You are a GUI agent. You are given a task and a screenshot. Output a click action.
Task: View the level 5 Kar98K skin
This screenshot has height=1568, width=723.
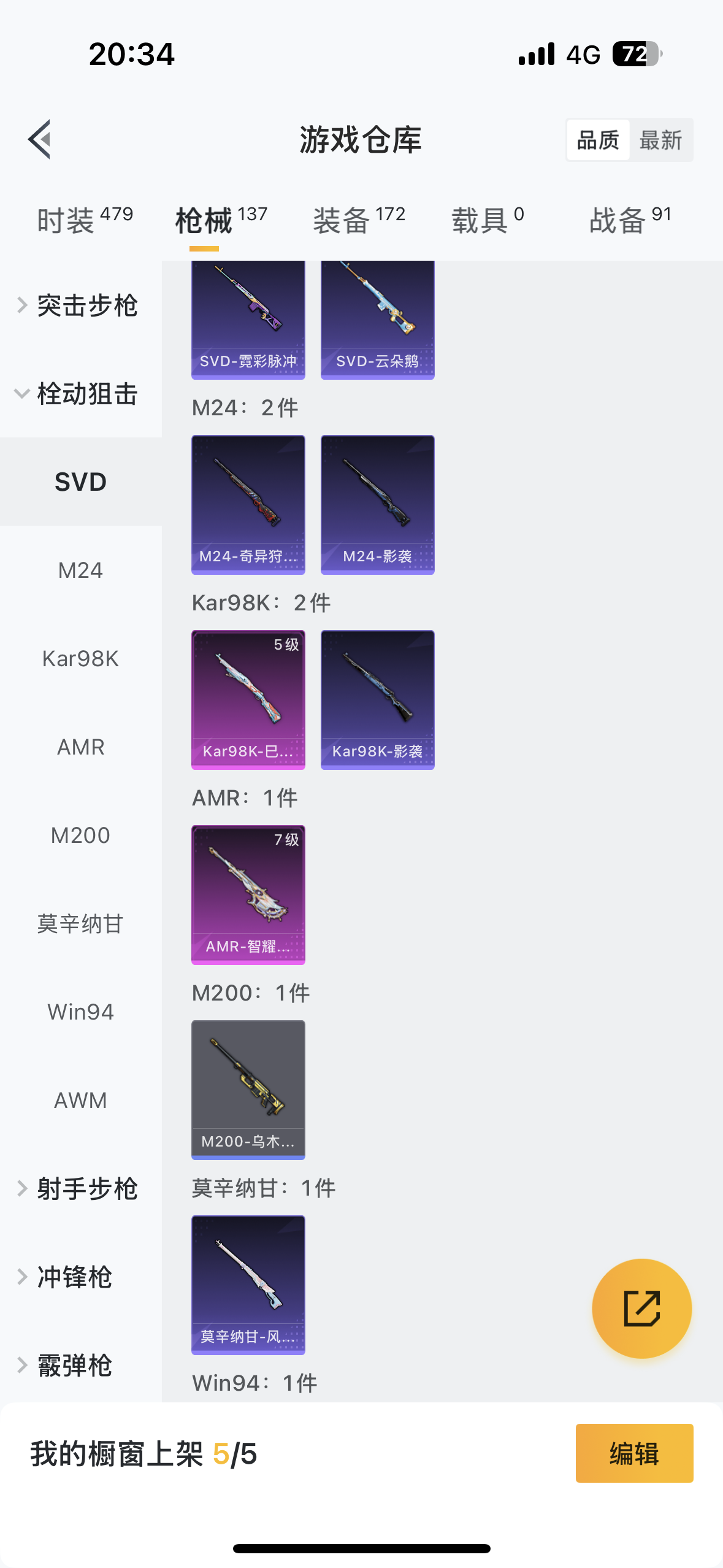click(248, 699)
